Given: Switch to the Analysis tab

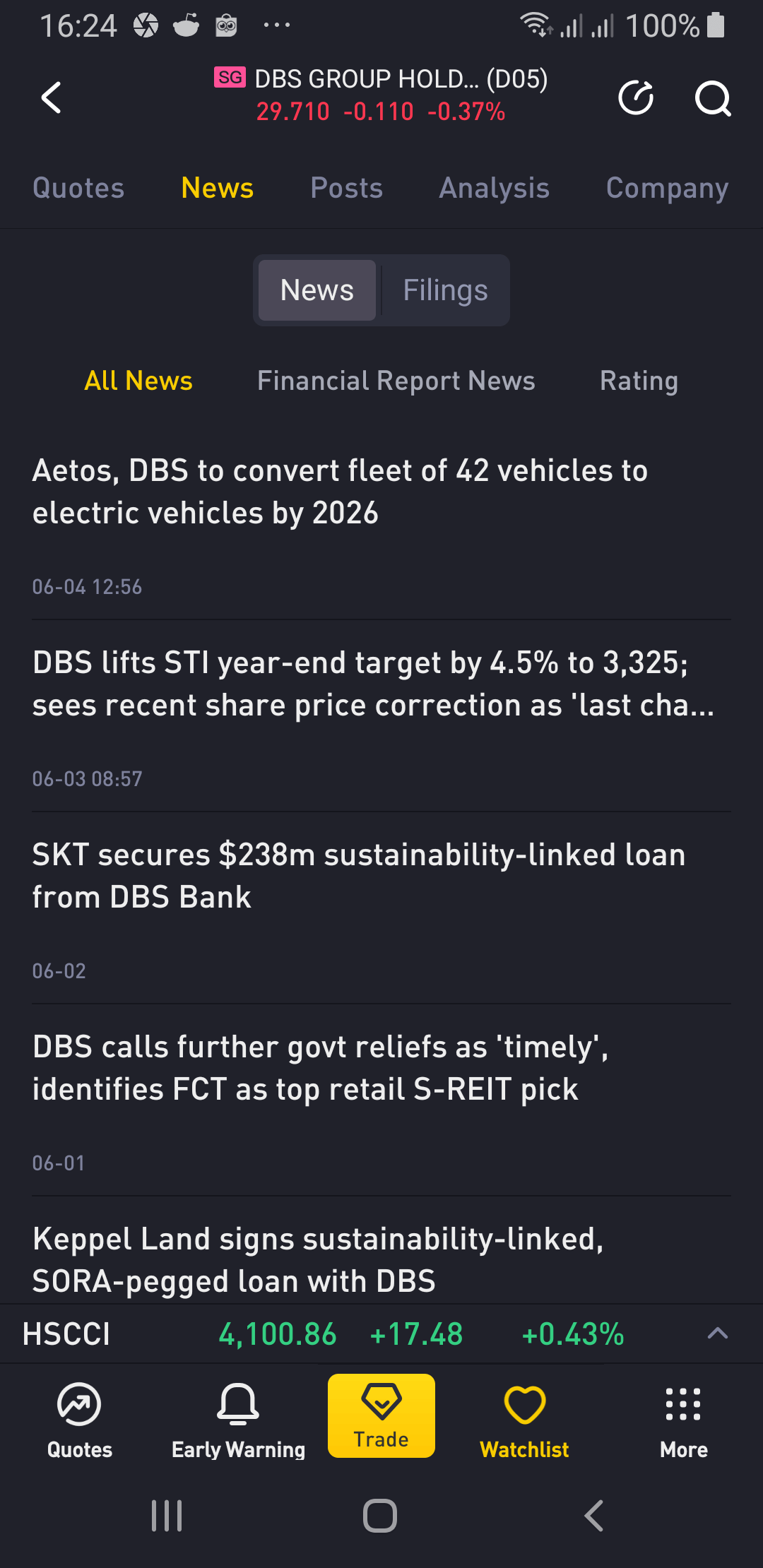Looking at the screenshot, I should coord(495,188).
